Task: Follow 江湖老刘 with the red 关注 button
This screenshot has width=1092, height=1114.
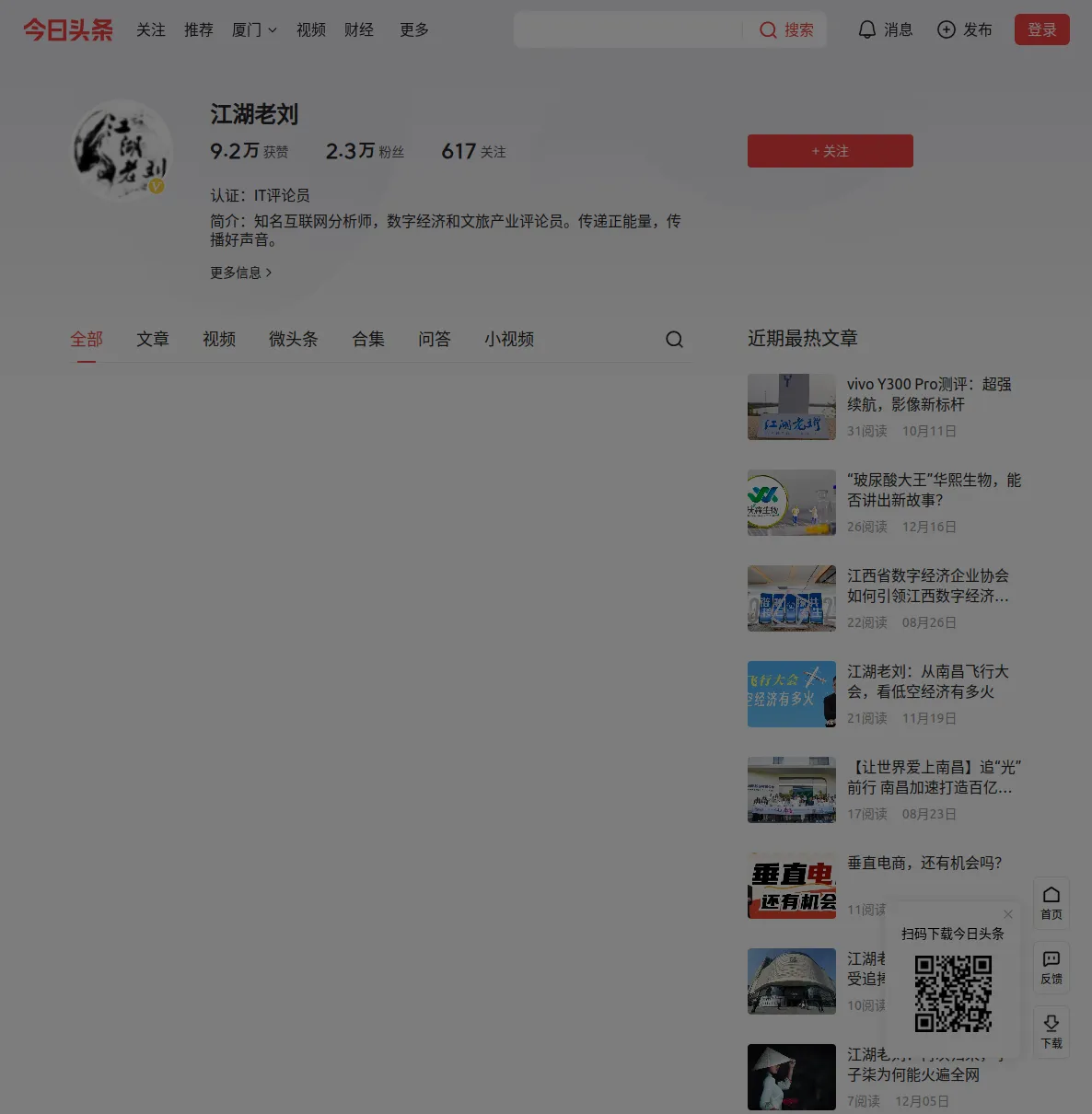Action: pos(830,151)
